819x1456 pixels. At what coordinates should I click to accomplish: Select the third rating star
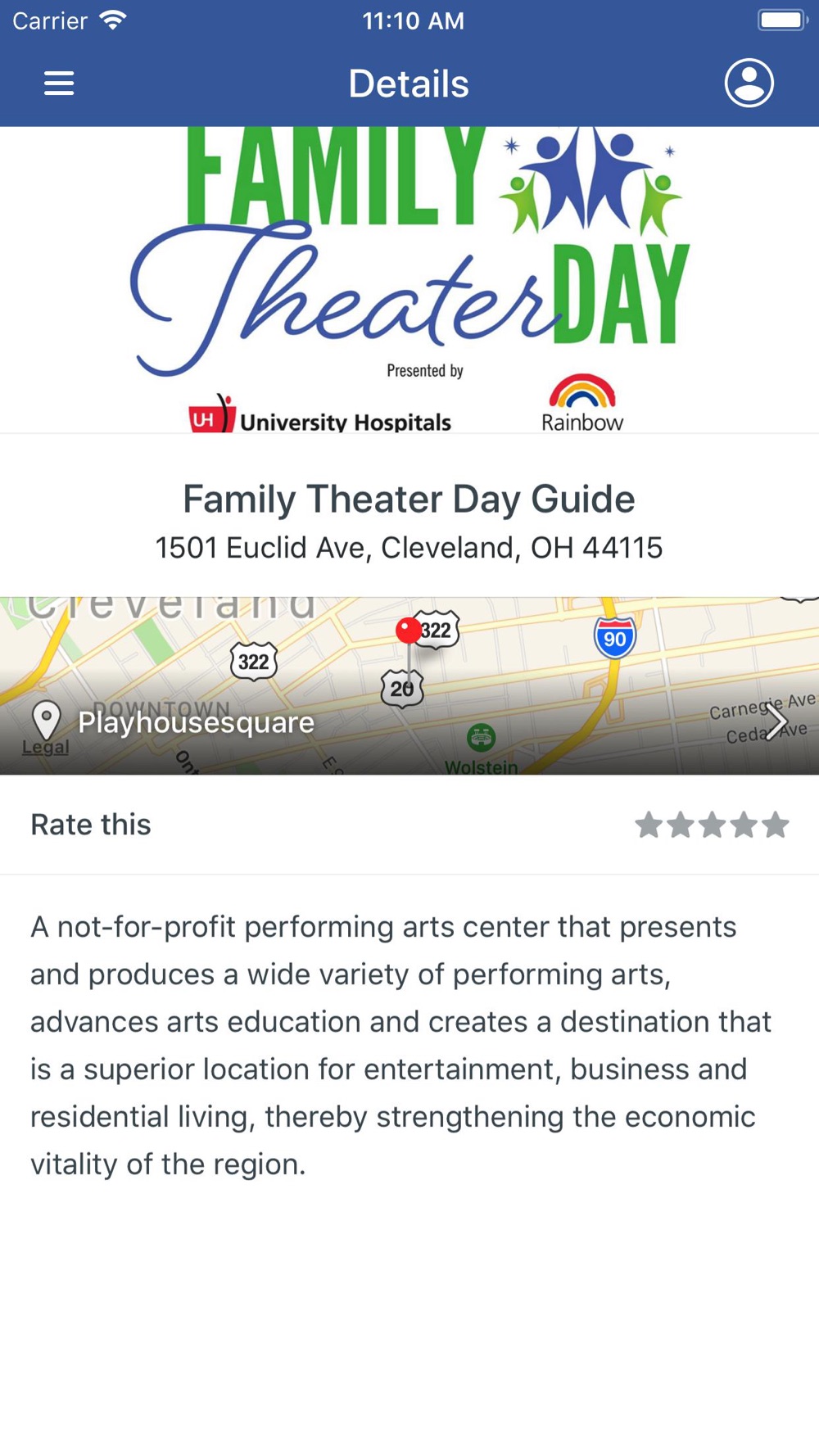pyautogui.click(x=712, y=825)
